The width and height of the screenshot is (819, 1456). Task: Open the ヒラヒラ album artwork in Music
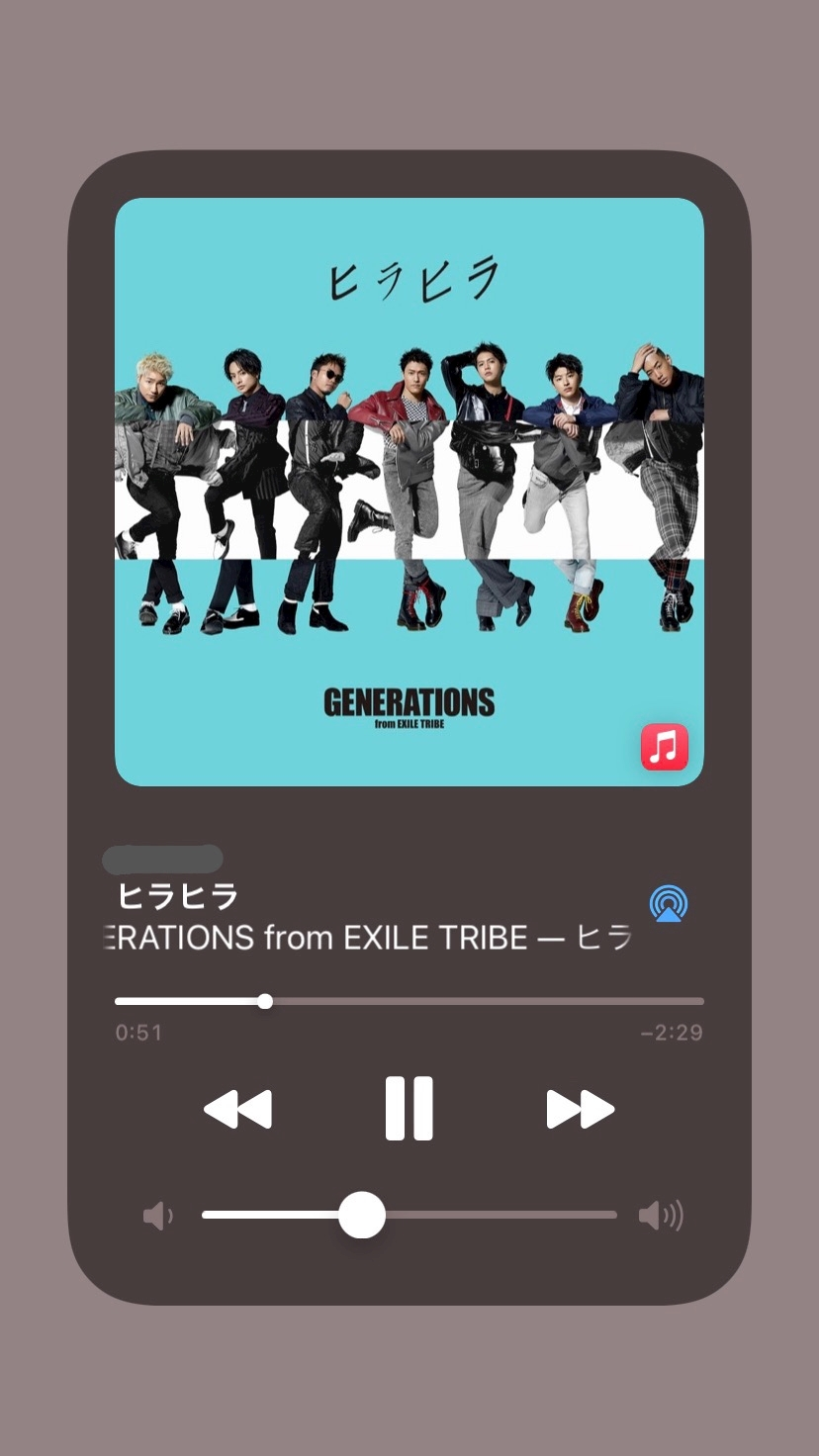click(x=409, y=492)
